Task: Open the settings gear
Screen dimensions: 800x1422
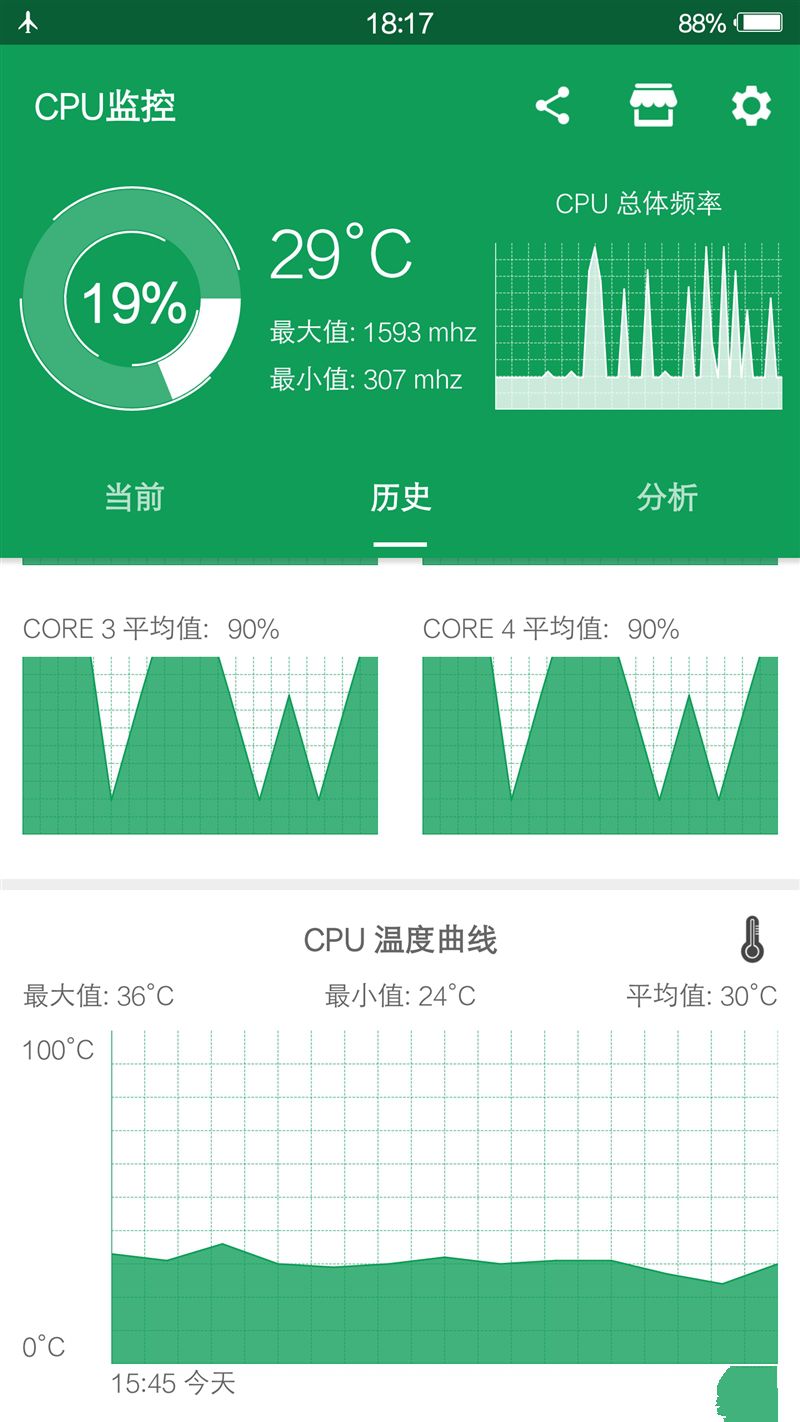Action: (751, 104)
